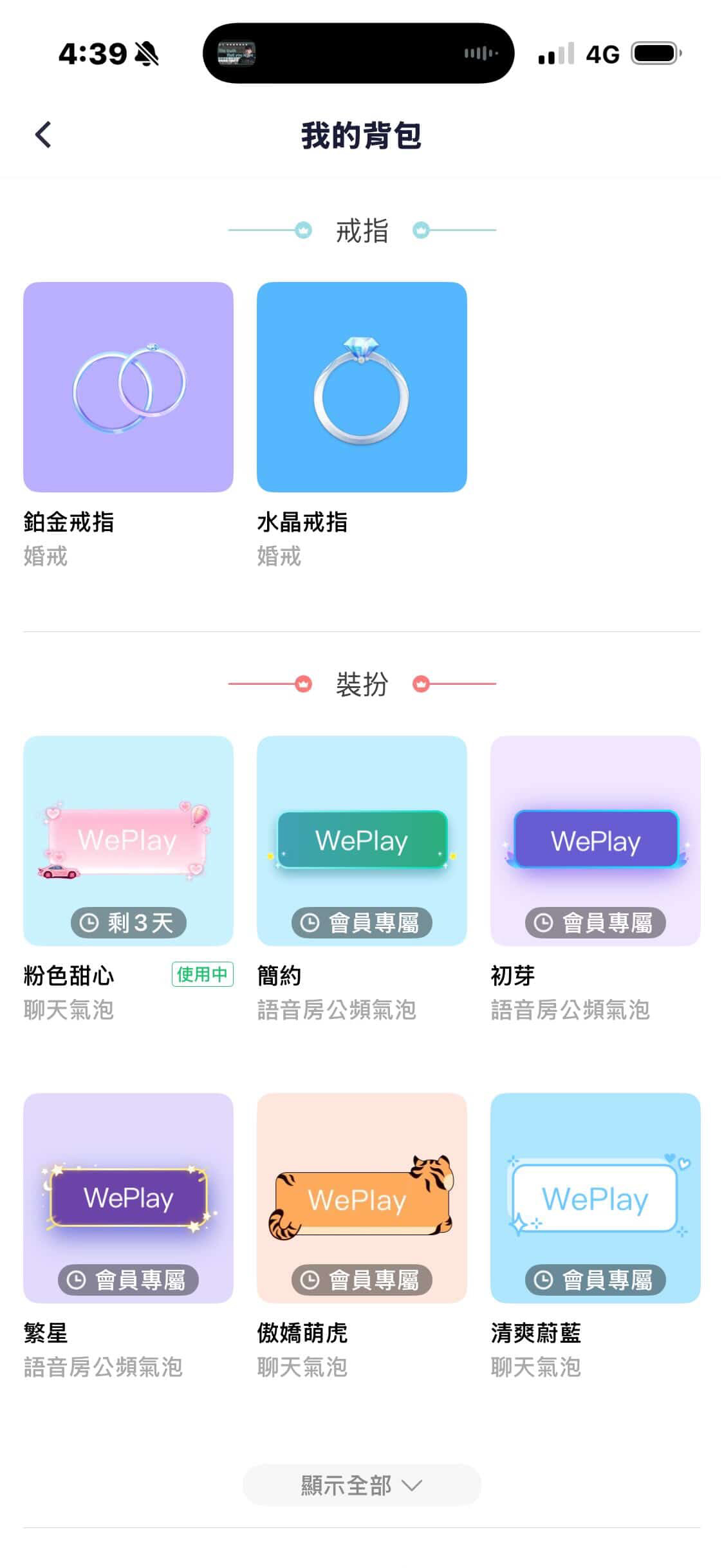Select the 傲嬌萌虎 chat bubble
724x1568 pixels.
click(362, 1197)
